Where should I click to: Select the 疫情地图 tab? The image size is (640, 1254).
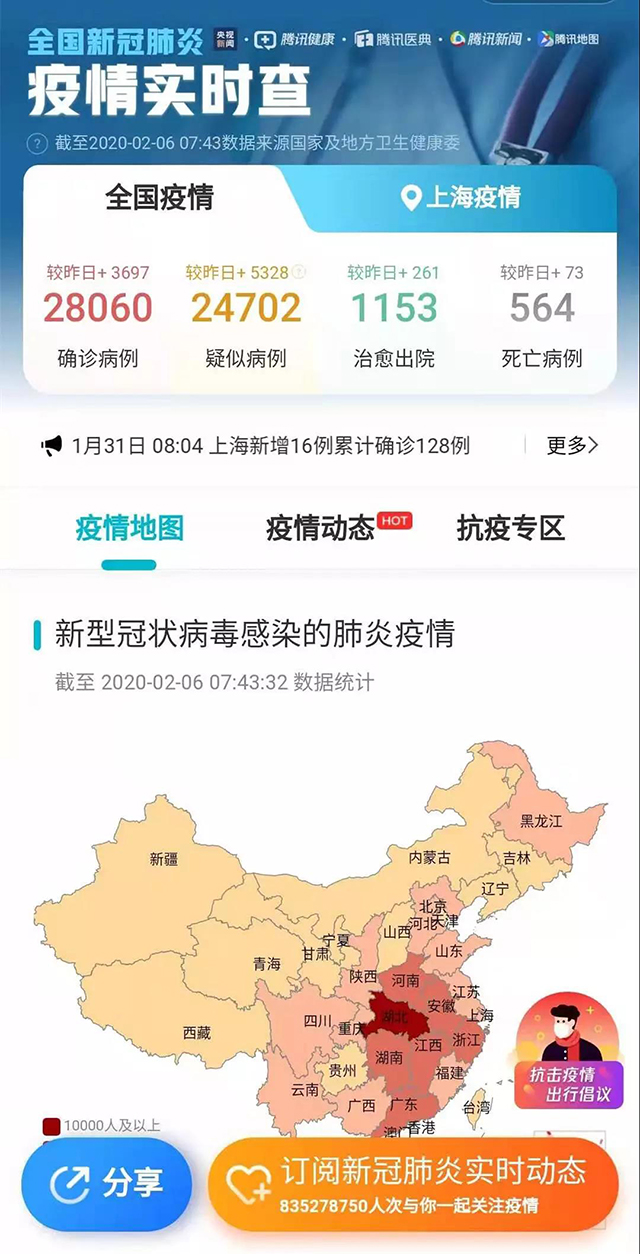coord(129,528)
